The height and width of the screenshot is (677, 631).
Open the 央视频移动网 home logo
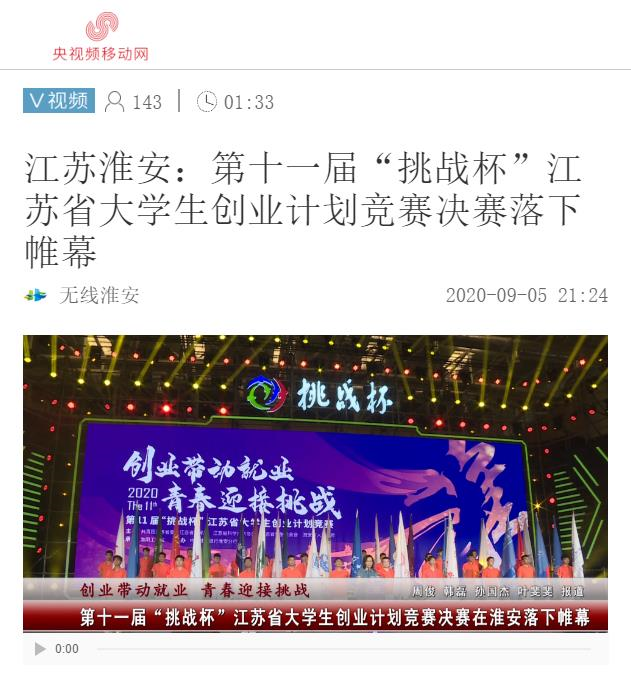tap(100, 36)
